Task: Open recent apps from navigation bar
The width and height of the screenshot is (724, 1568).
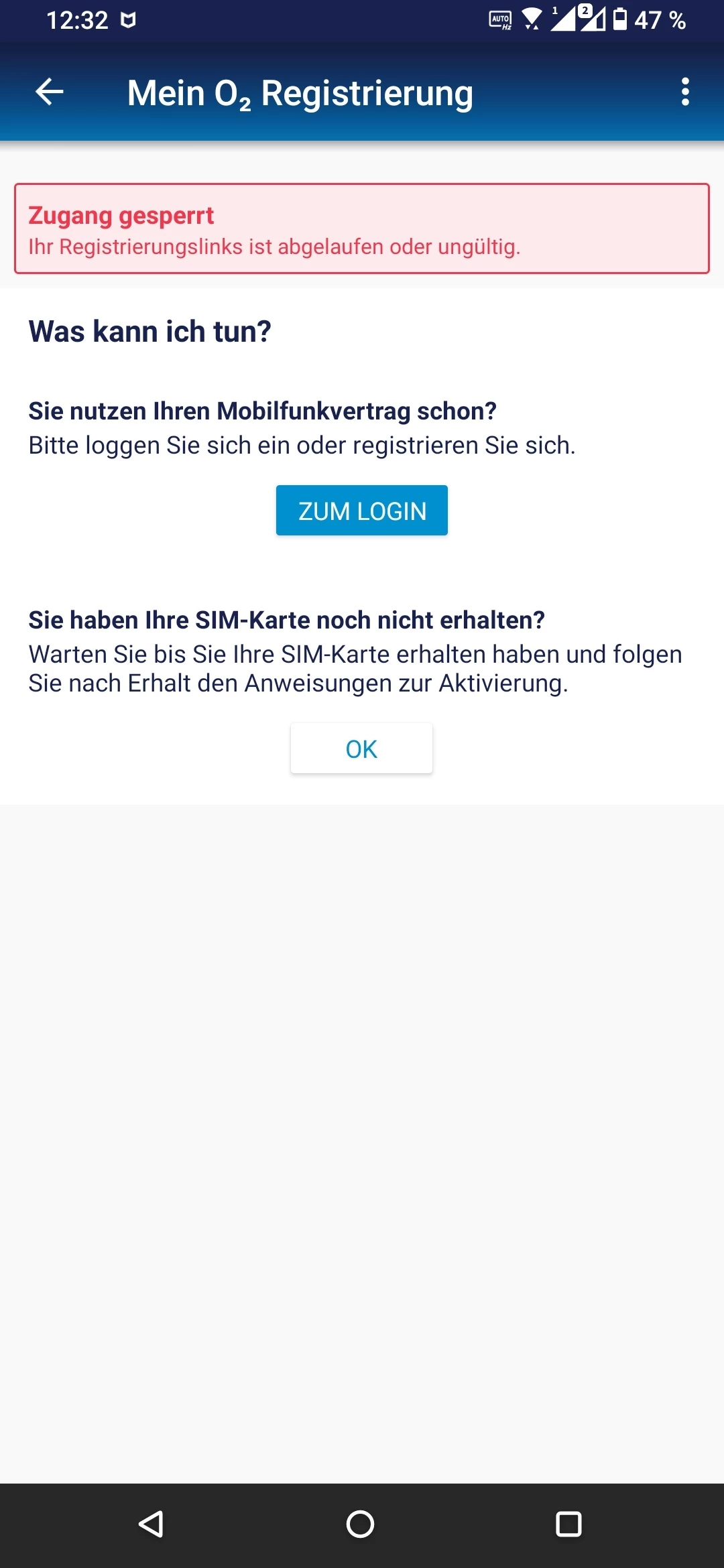Action: (x=568, y=1524)
